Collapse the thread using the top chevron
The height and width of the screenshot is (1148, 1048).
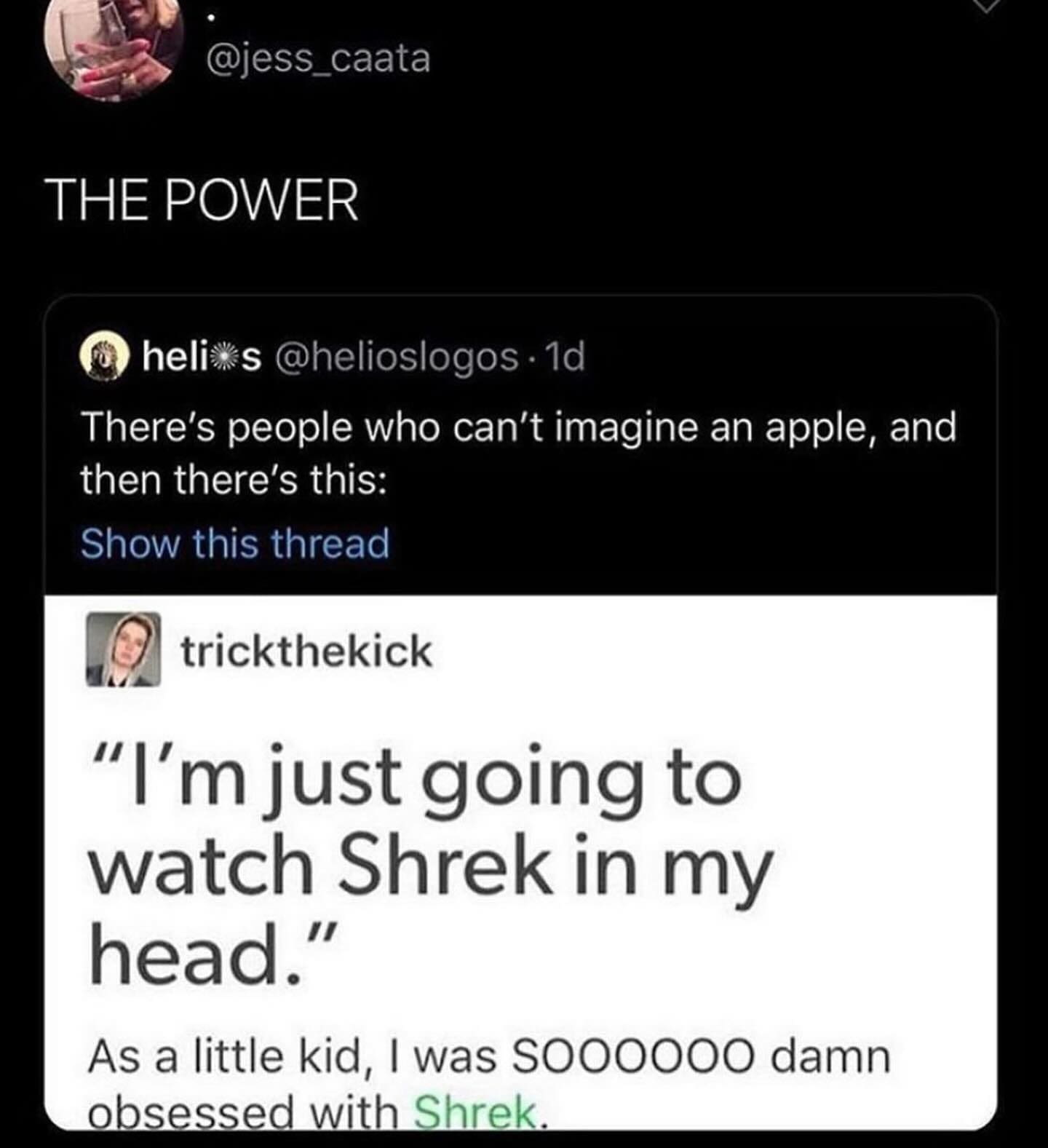[x=986, y=6]
